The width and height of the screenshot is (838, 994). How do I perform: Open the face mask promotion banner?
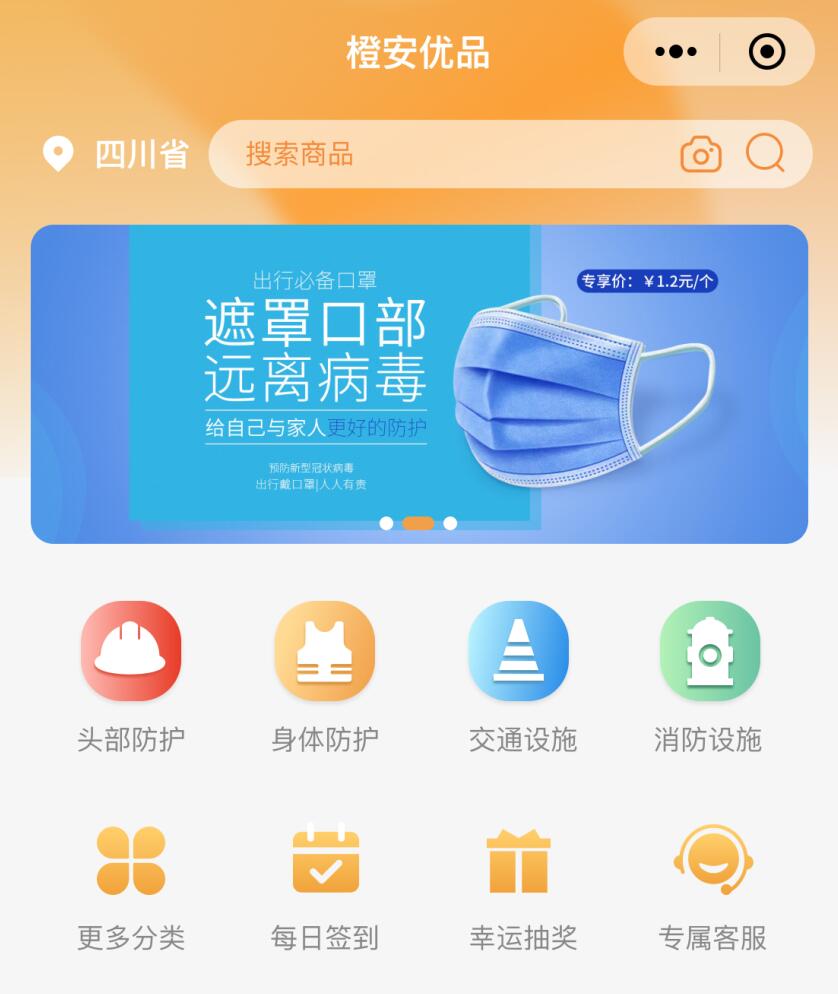419,384
